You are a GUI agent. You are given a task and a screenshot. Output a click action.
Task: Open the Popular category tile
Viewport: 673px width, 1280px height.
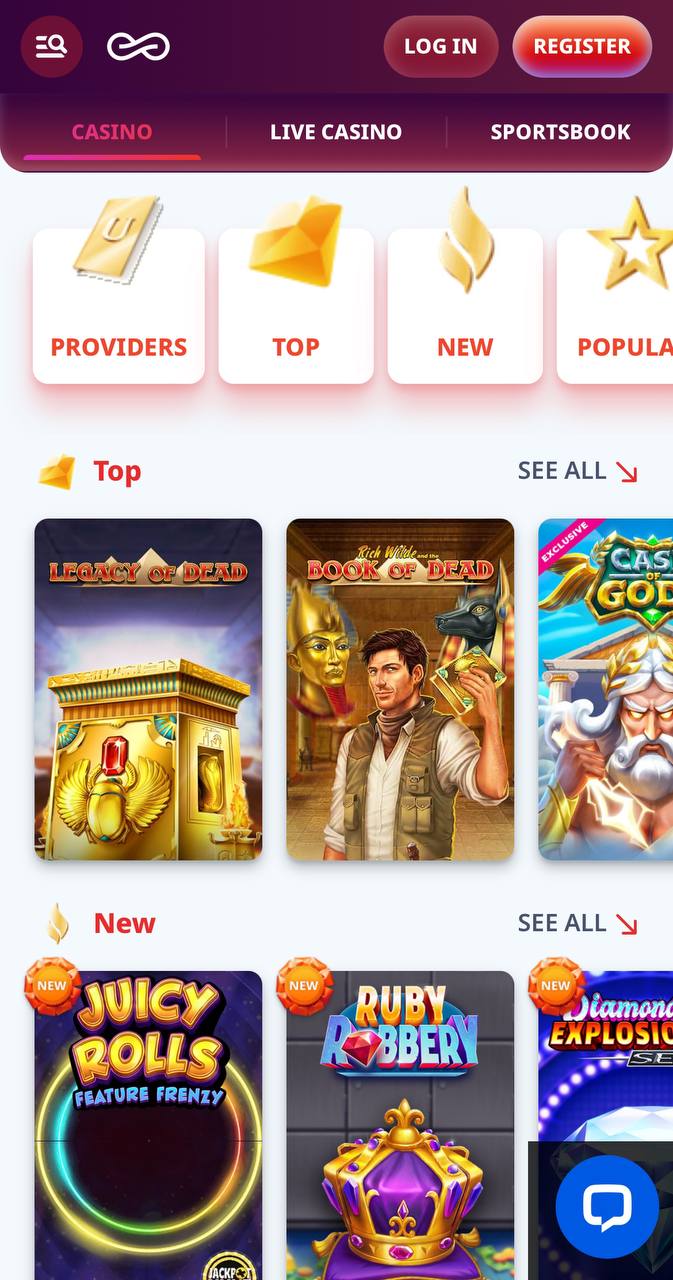[615, 306]
